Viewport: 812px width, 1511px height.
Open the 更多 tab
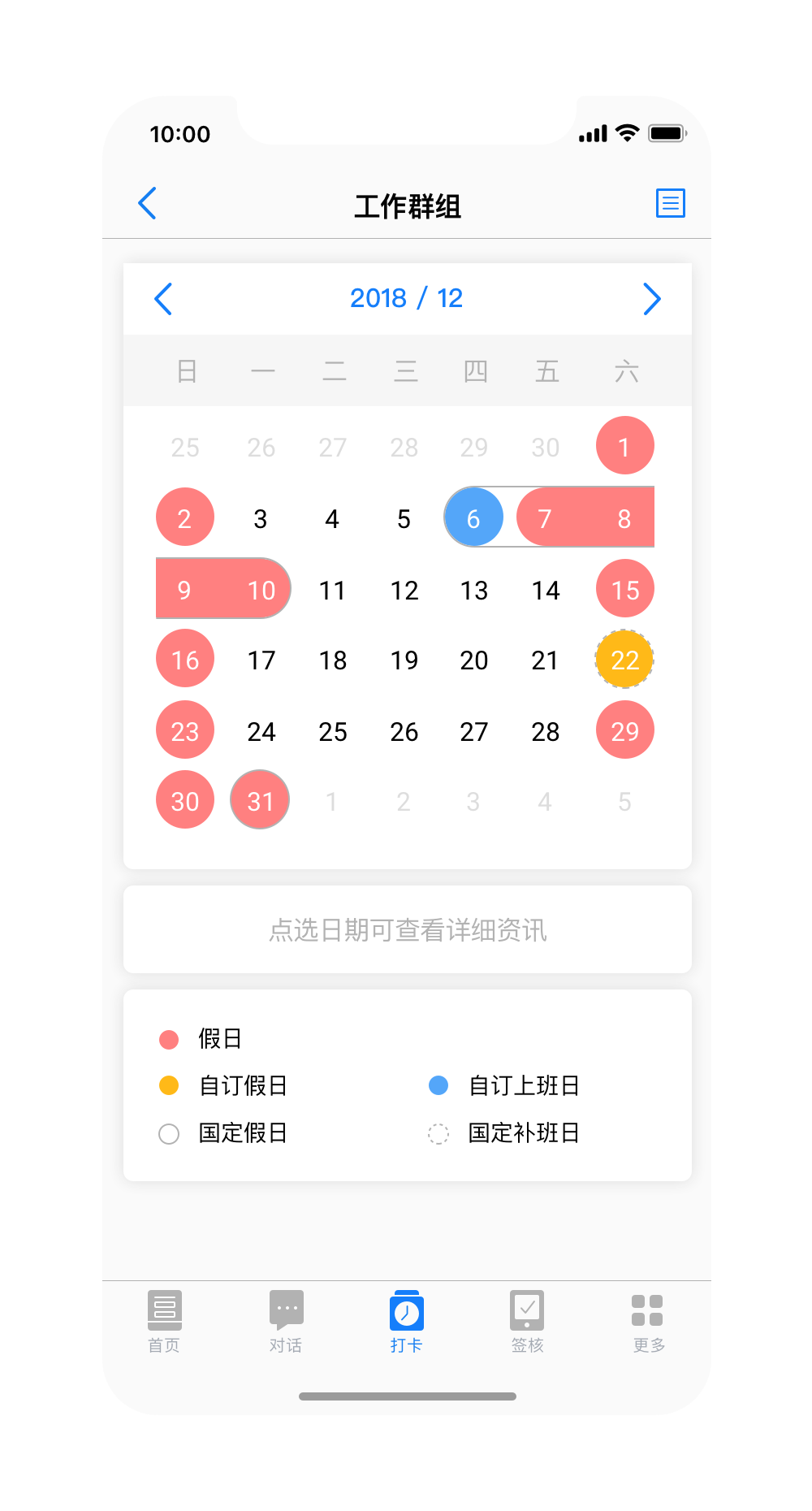[648, 1321]
